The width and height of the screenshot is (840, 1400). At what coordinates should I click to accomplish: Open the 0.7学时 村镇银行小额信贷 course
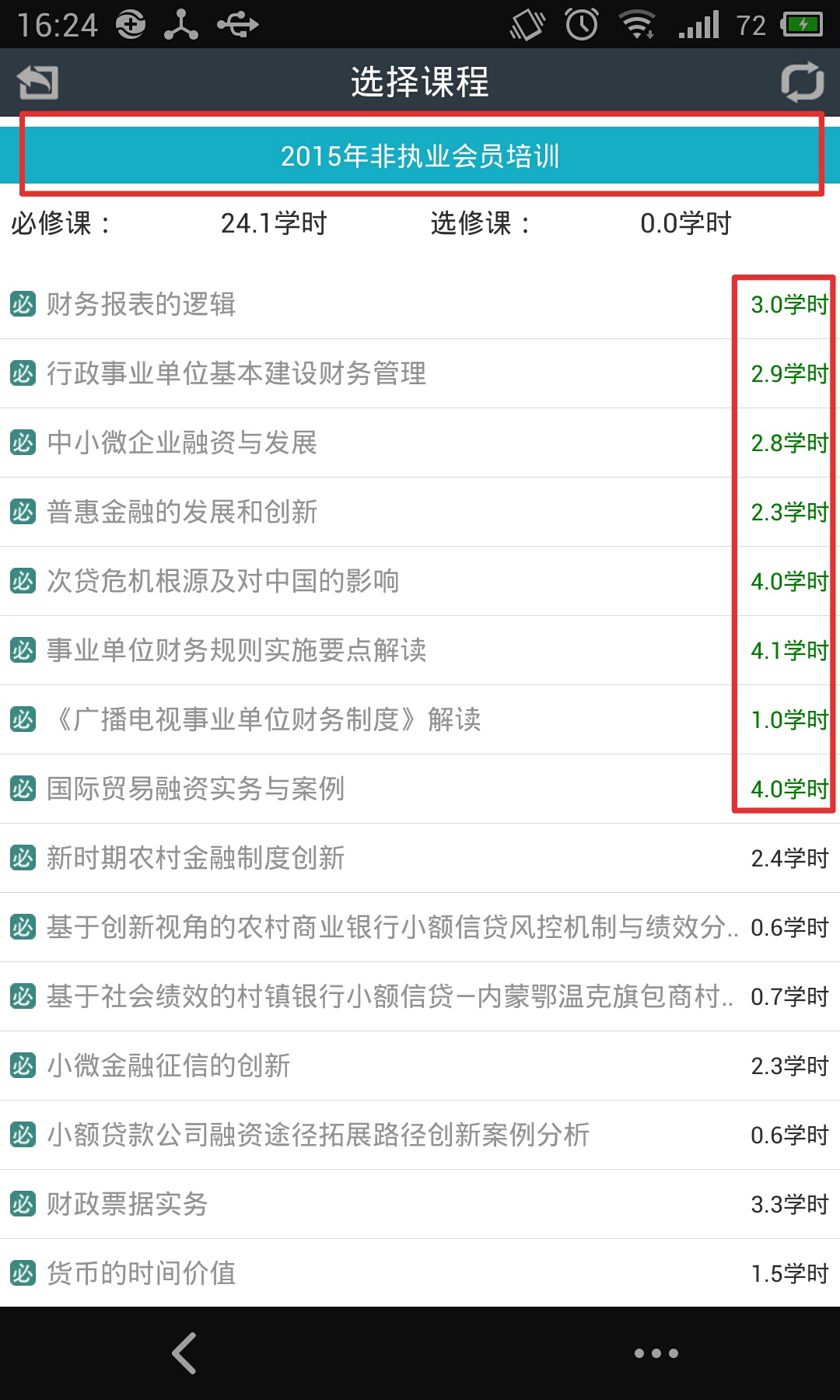(420, 996)
